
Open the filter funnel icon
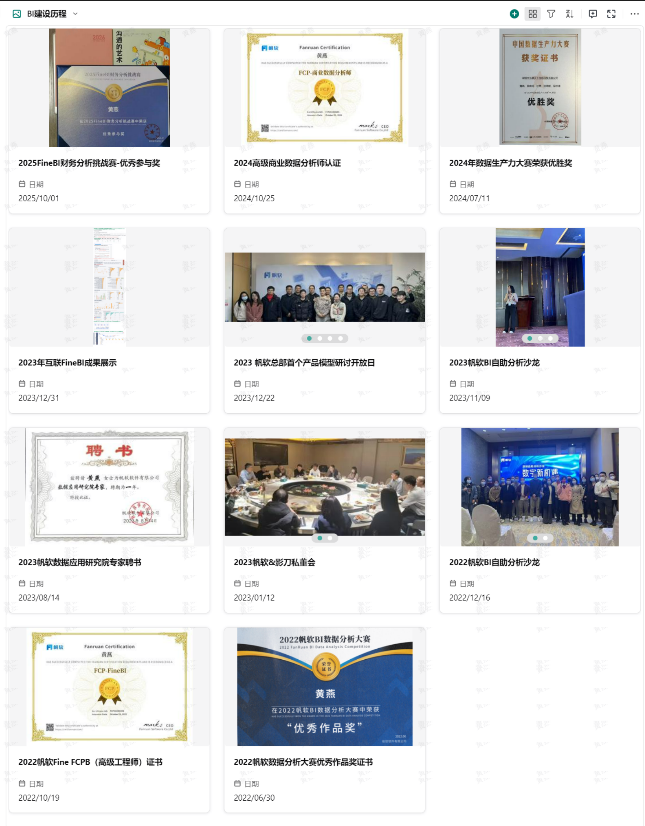pyautogui.click(x=551, y=14)
